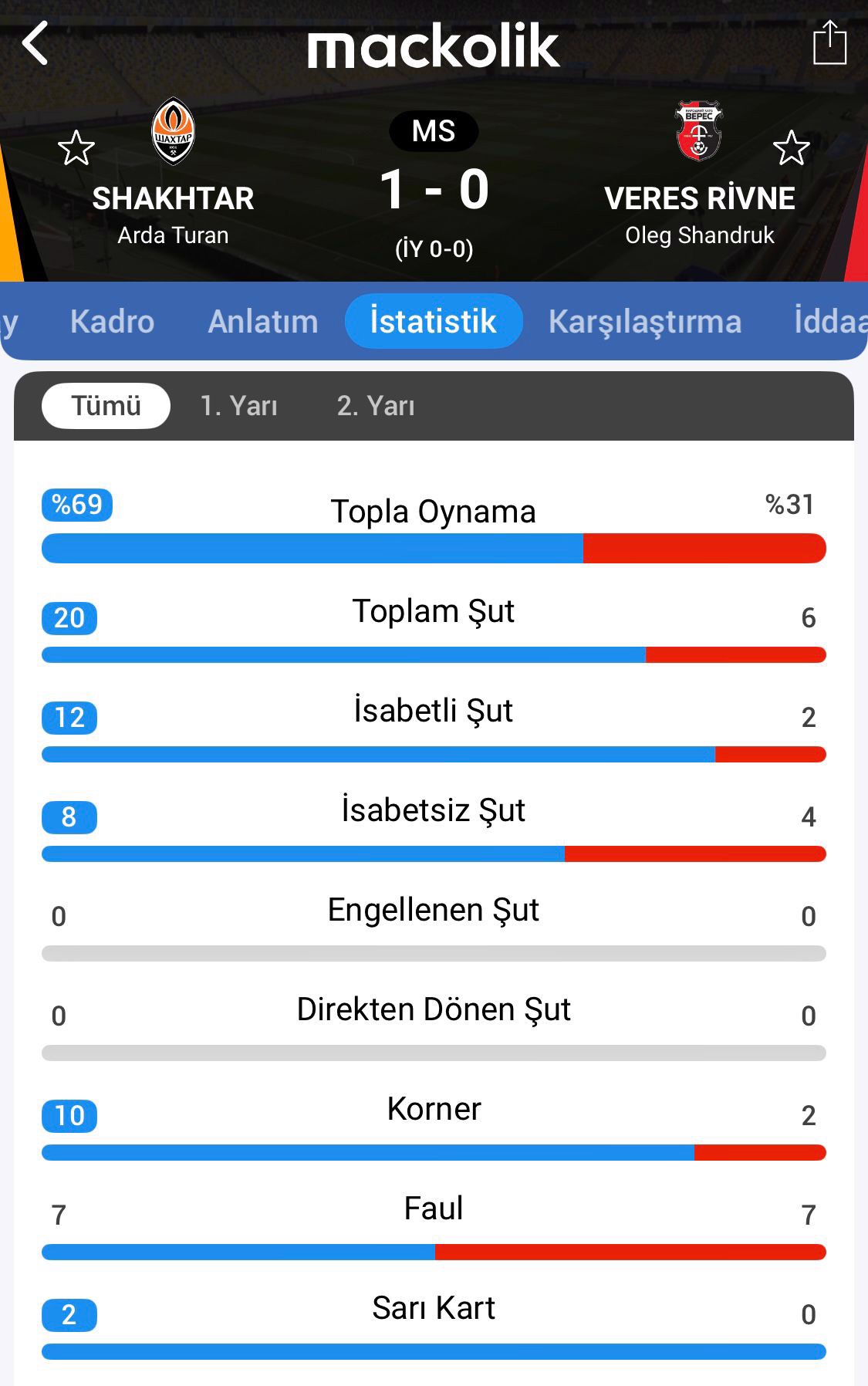This screenshot has height=1386, width=868.
Task: Go back using the top-left arrow
Action: tap(35, 43)
